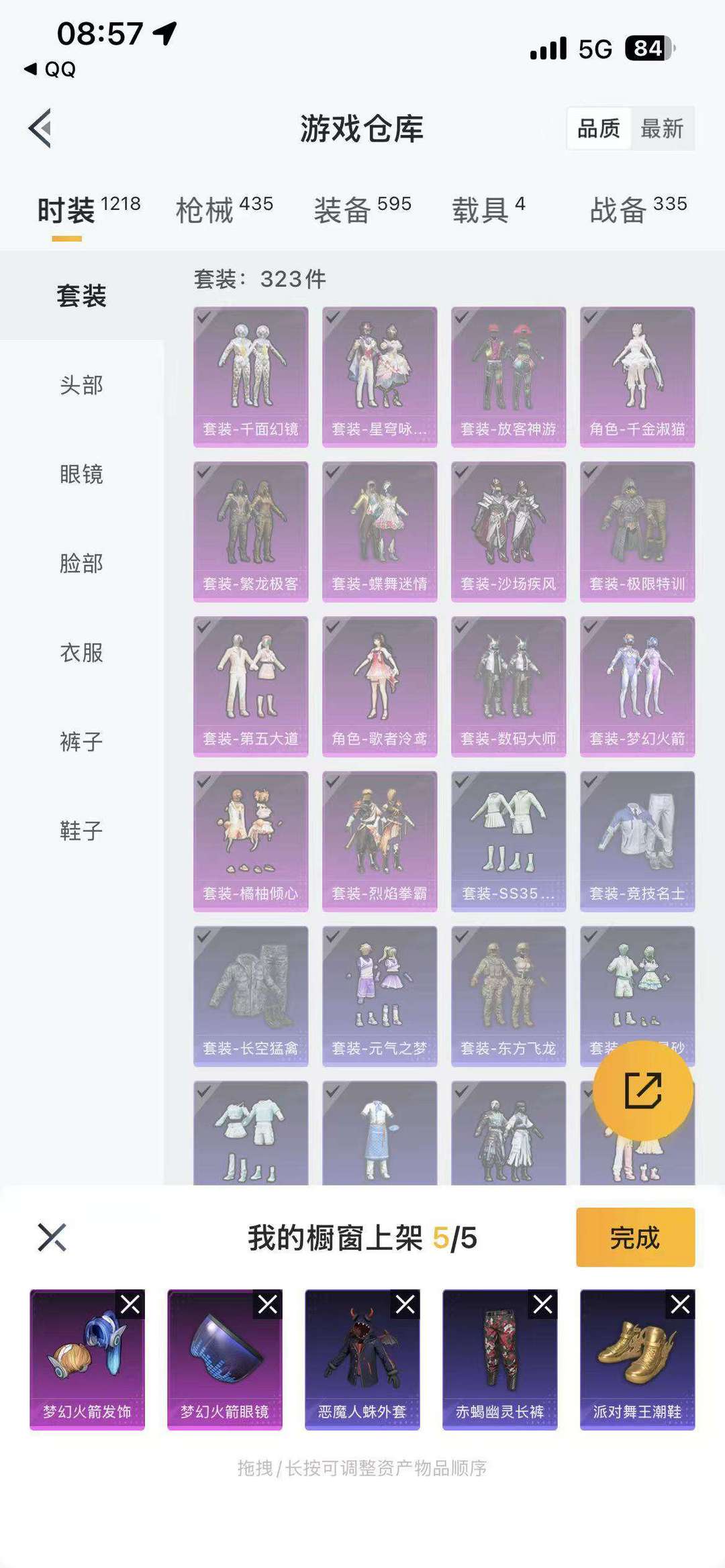The width and height of the screenshot is (725, 1568).
Task: Open the 载具 tab
Action: [488, 210]
